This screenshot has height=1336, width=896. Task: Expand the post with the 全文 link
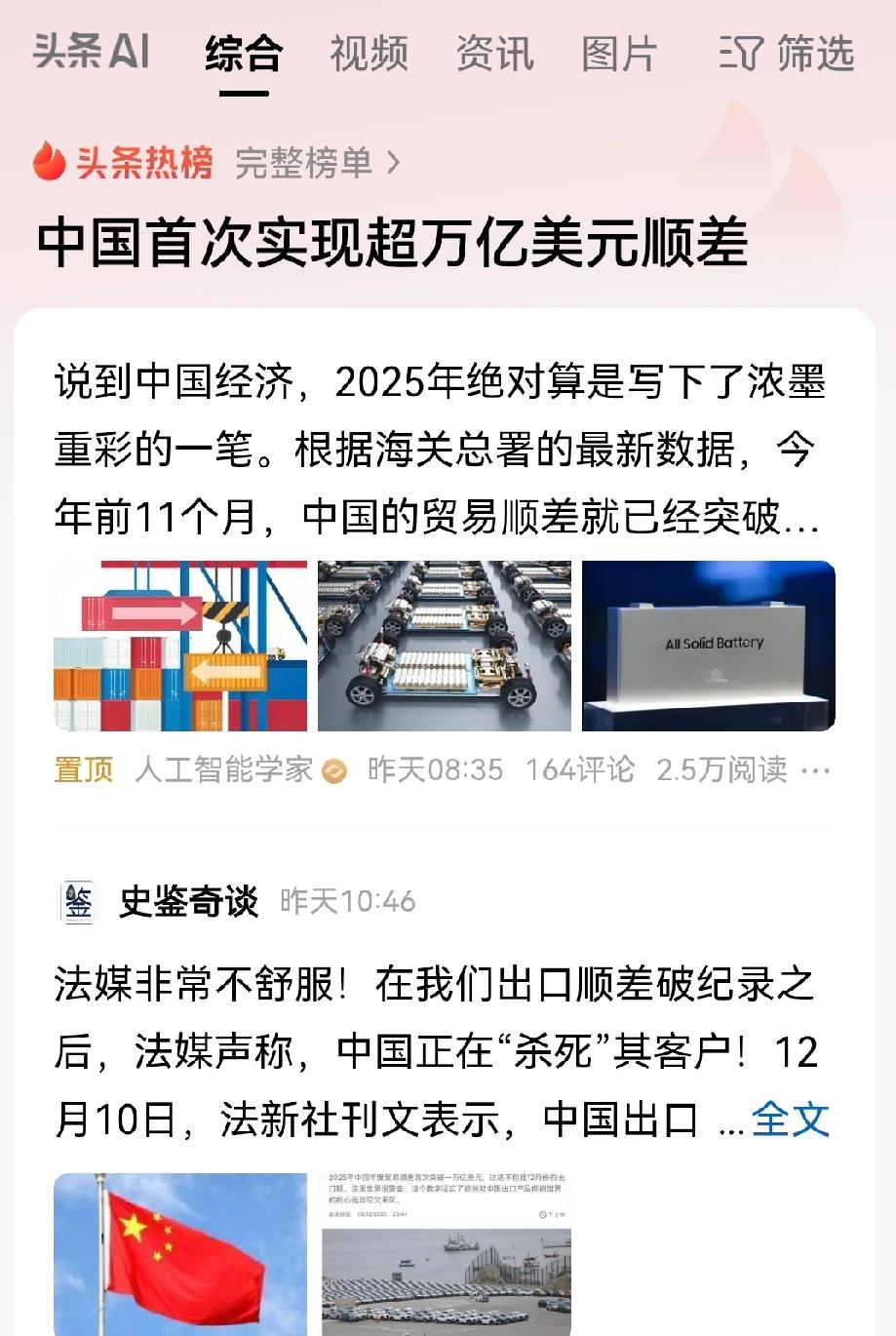(792, 1121)
